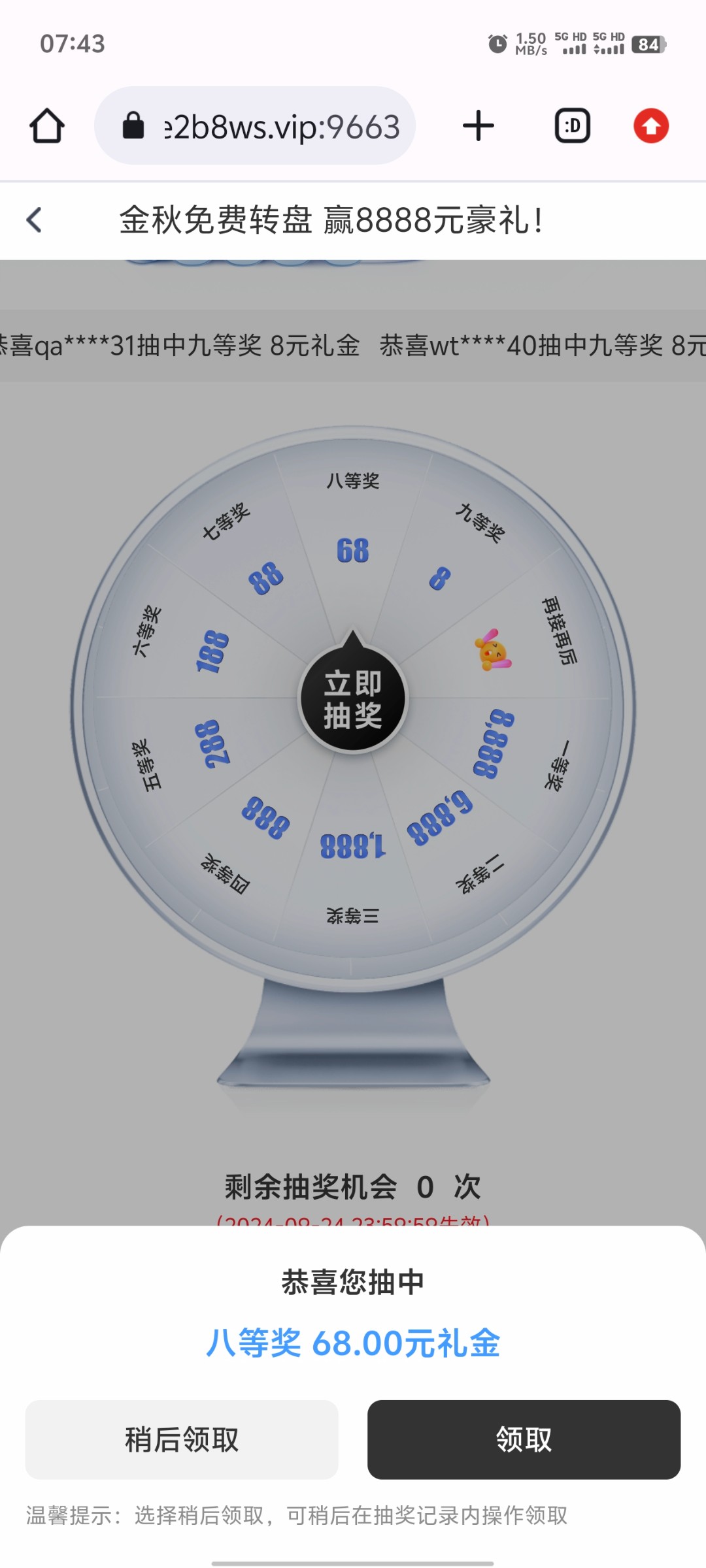This screenshot has width=706, height=1568.
Task: Open the browser home page
Action: pyautogui.click(x=47, y=125)
